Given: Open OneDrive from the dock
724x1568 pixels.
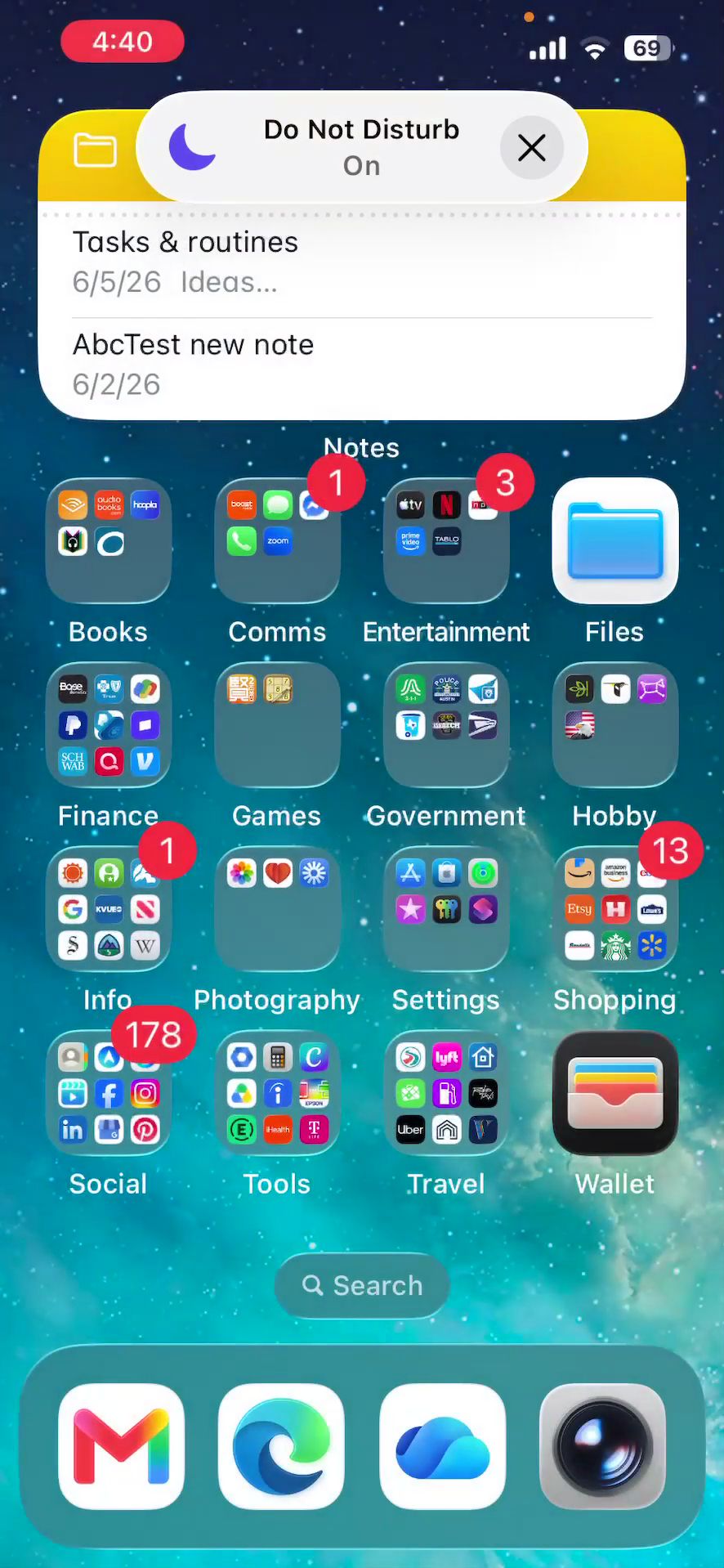Looking at the screenshot, I should pyautogui.click(x=442, y=1446).
